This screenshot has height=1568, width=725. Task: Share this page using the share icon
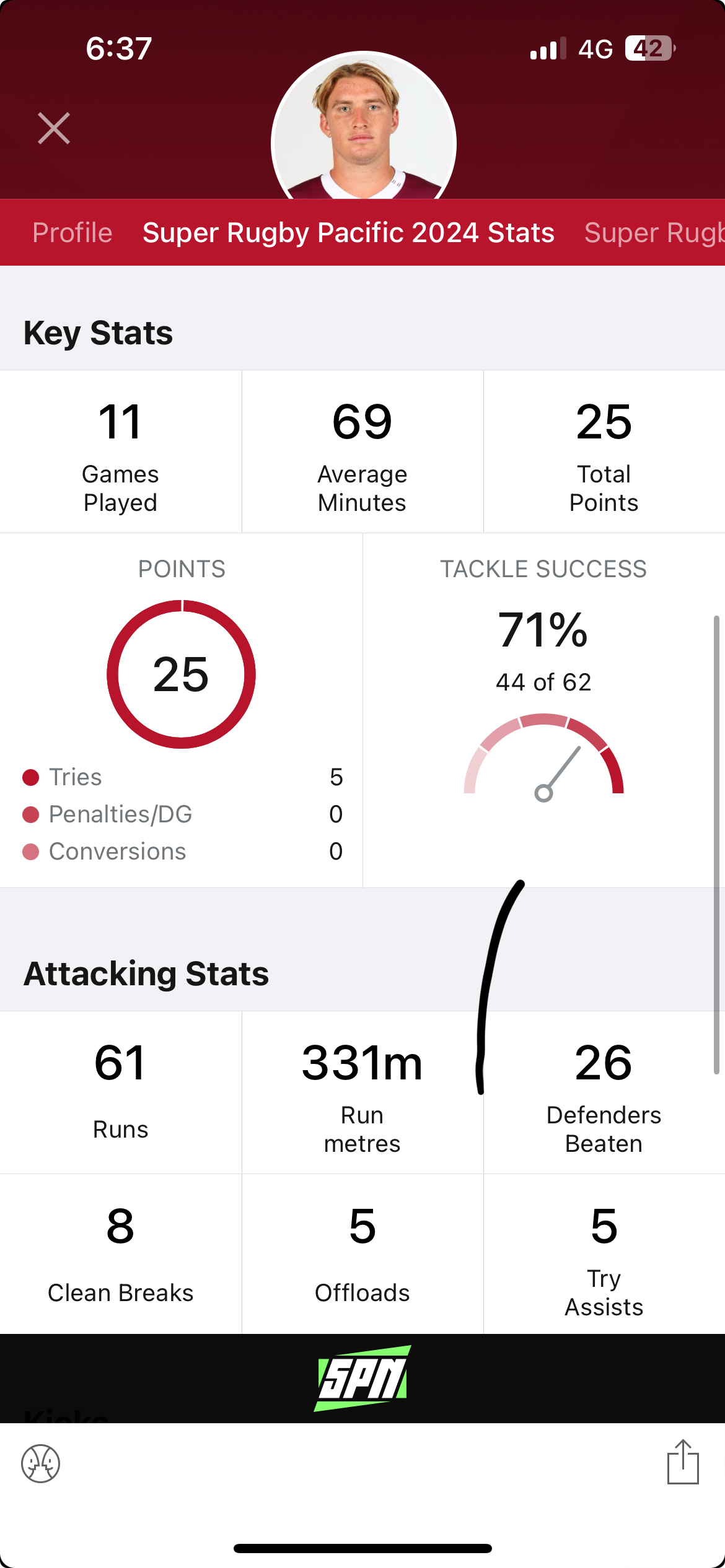pos(683,1462)
